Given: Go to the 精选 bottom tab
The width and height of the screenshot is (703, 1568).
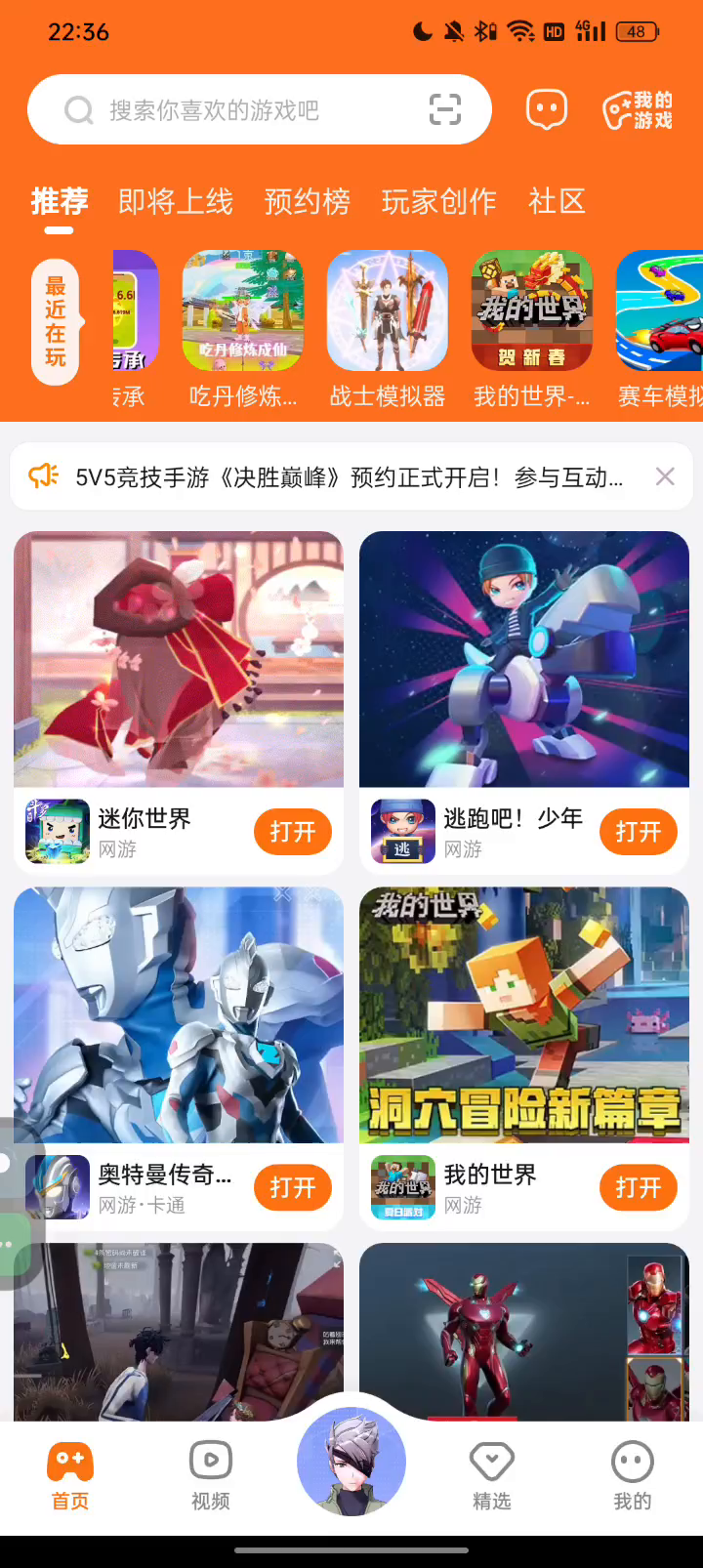Looking at the screenshot, I should [x=492, y=1476].
